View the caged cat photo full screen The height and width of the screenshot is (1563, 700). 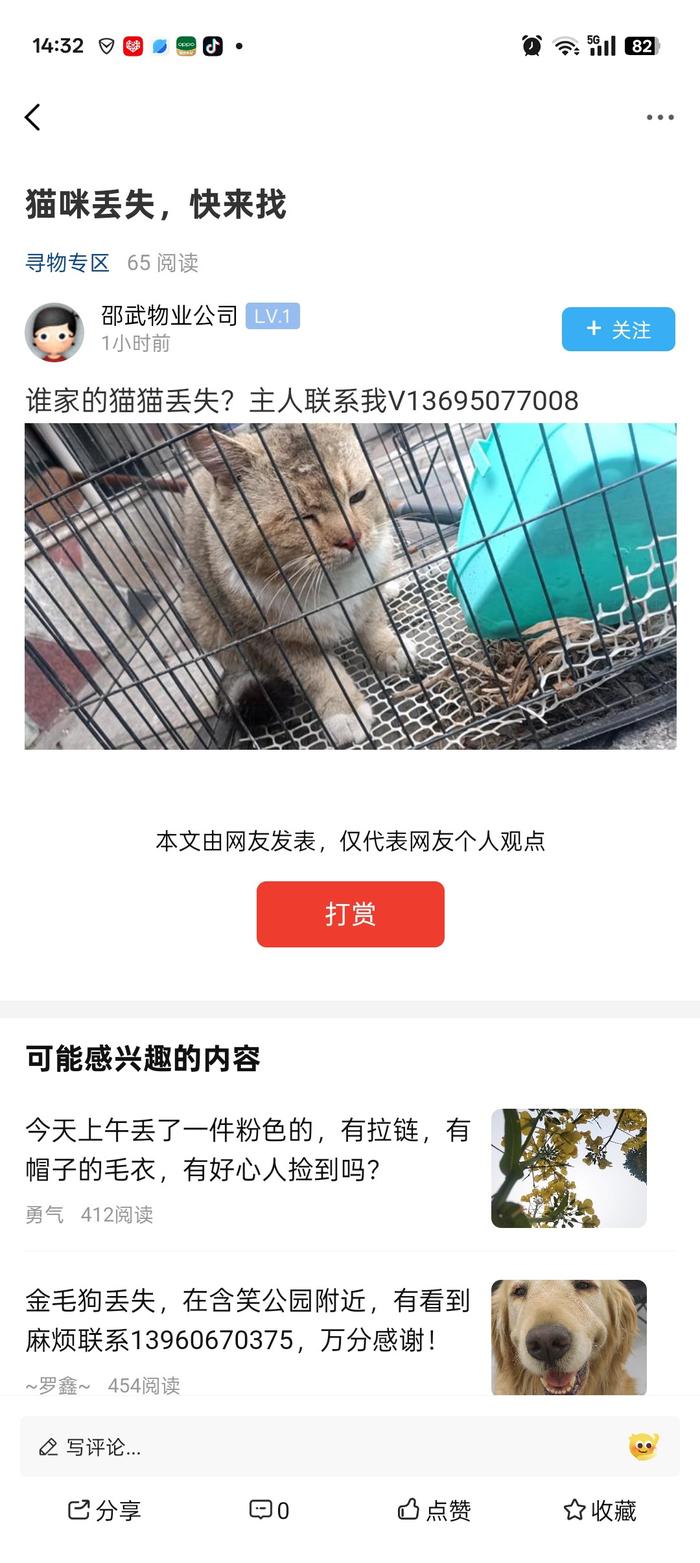coord(350,586)
